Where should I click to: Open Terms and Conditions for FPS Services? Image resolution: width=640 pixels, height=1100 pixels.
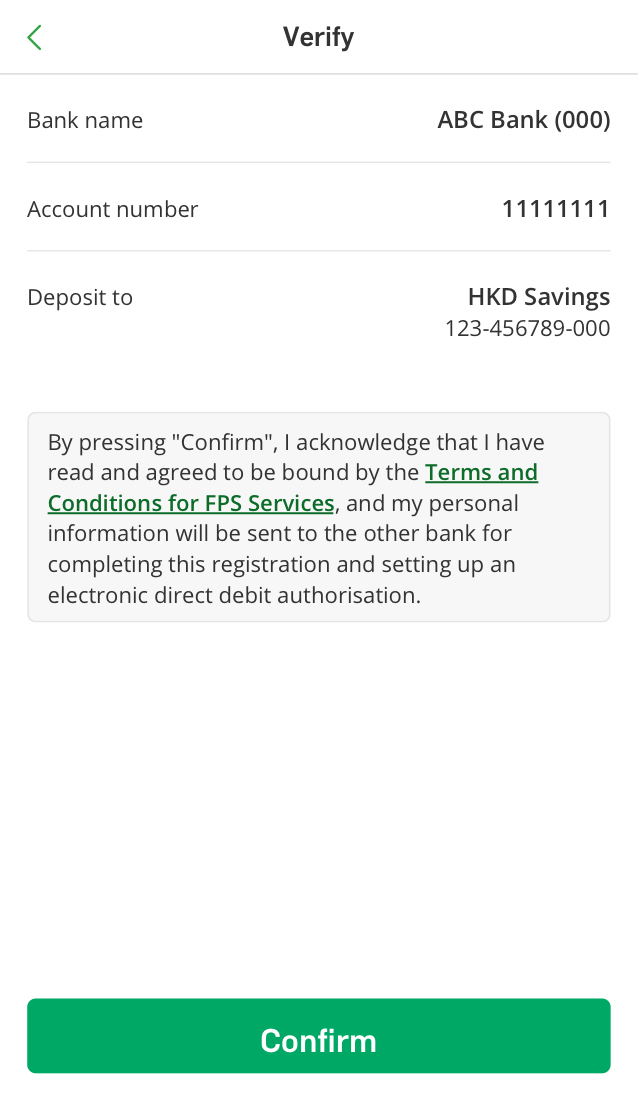pos(191,502)
